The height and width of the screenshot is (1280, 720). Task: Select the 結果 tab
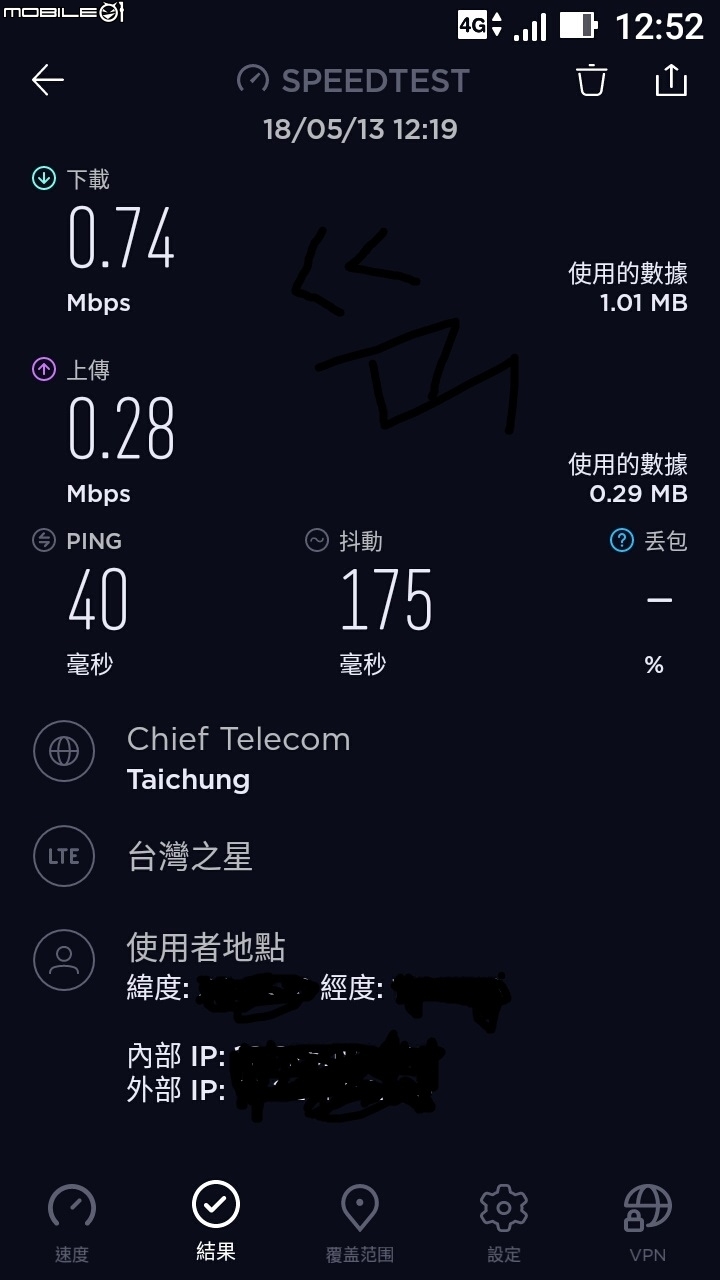coord(216,1221)
